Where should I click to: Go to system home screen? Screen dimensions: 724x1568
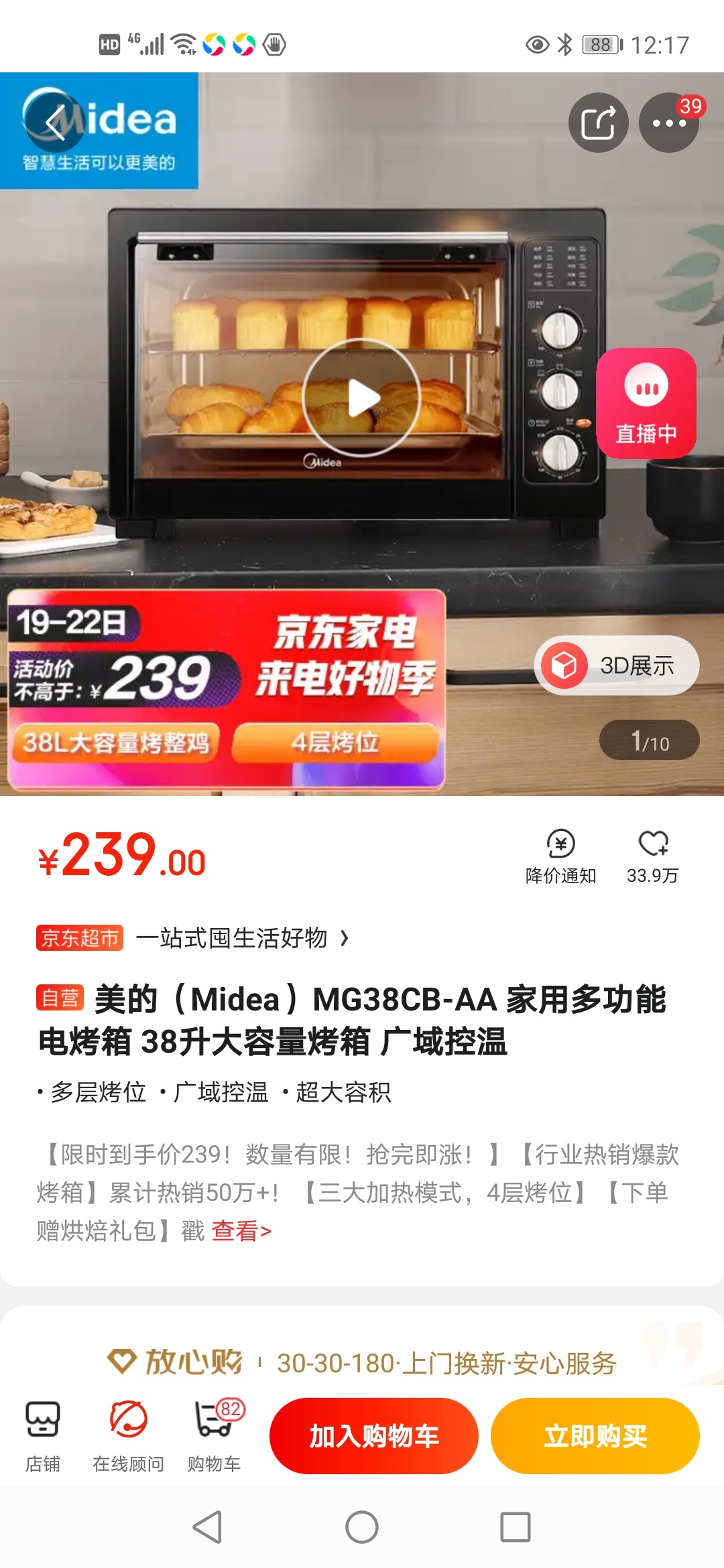[362, 1527]
